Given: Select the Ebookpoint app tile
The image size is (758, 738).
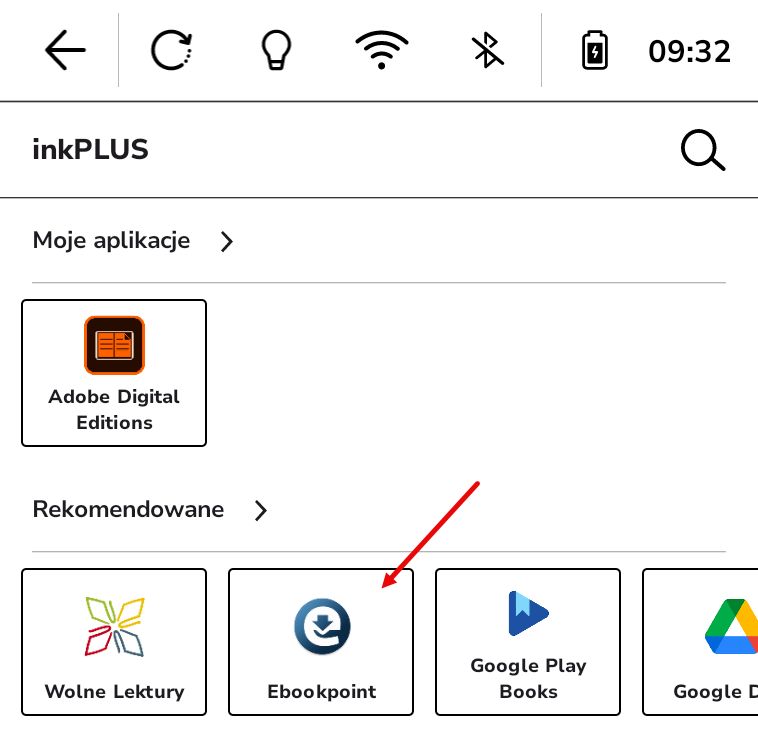Looking at the screenshot, I should tap(321, 642).
